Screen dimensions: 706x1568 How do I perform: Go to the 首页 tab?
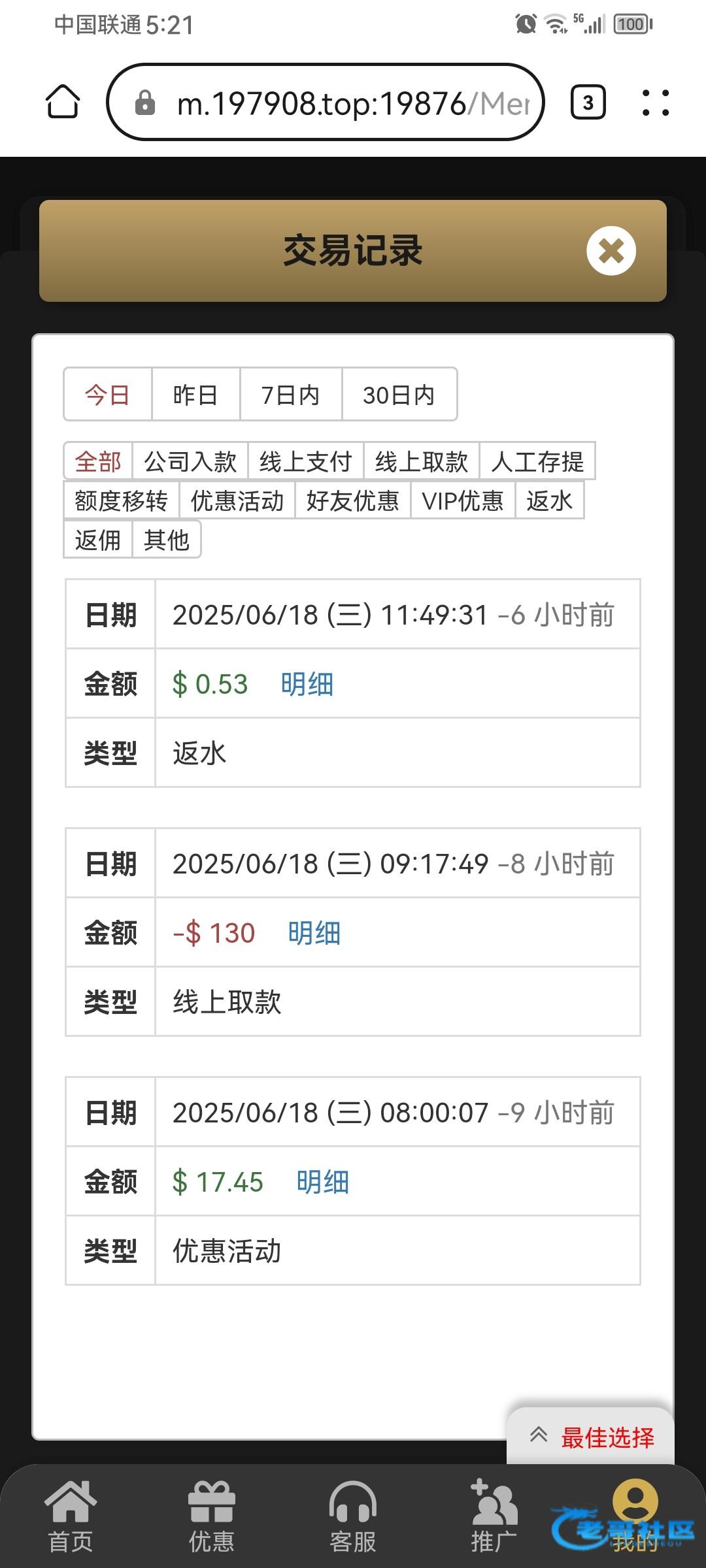pos(71,1517)
